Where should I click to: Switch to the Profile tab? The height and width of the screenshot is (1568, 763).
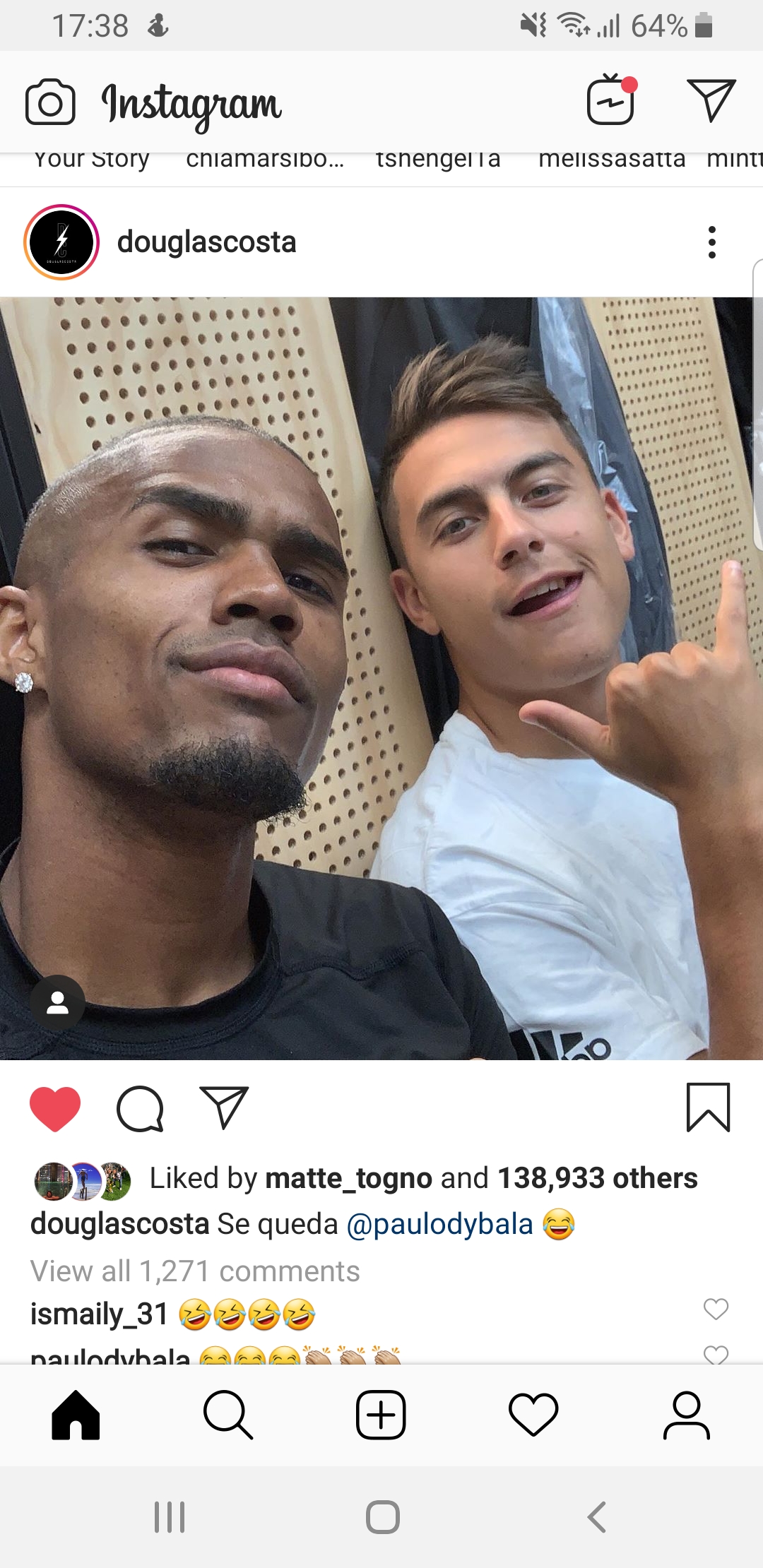(686, 1415)
